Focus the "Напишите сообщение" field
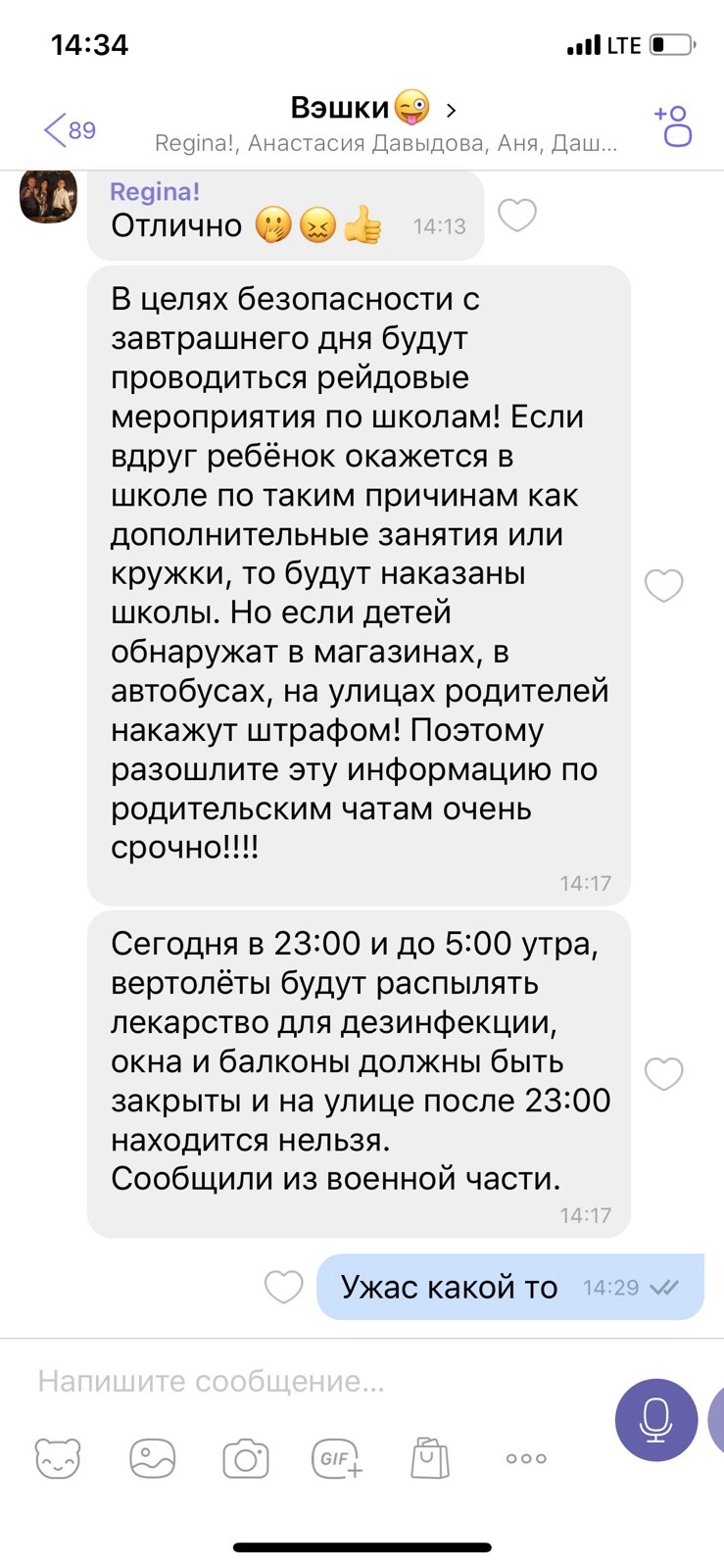 click(294, 1381)
